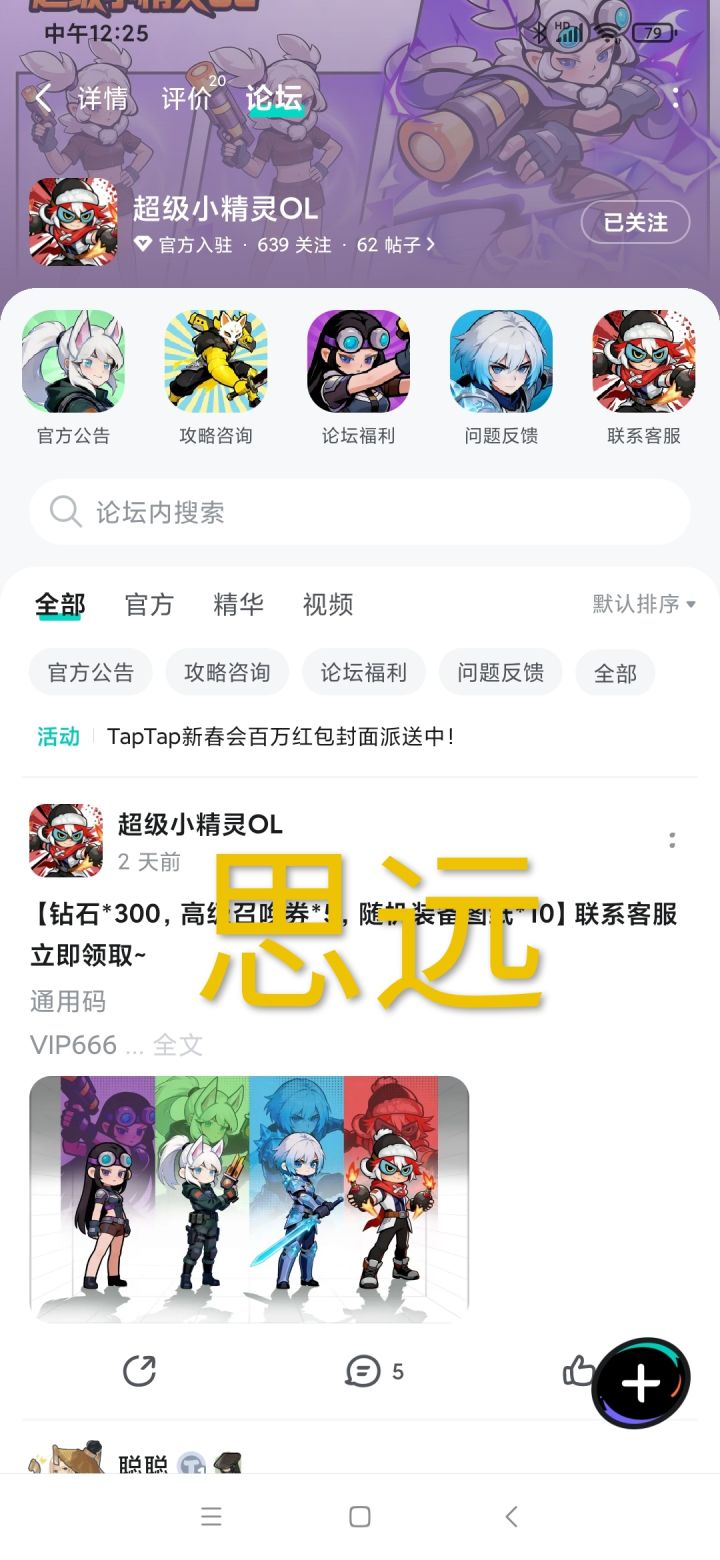720x1560 pixels.
Task: Tap the 论坛内搜索 search field
Action: click(x=360, y=512)
